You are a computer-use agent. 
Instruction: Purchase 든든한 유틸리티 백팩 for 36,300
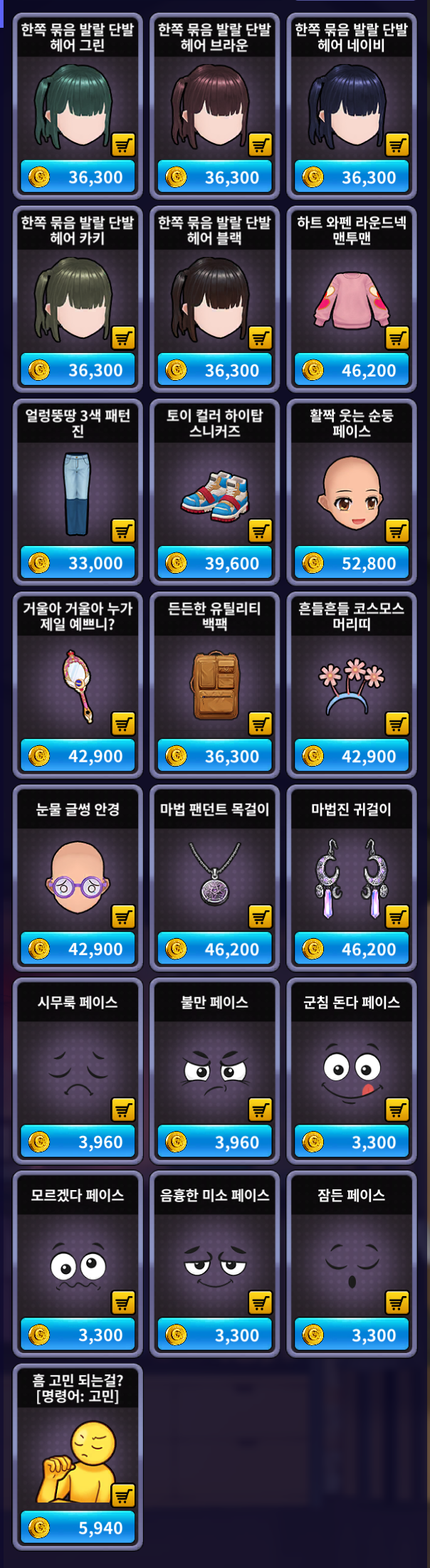point(214,756)
